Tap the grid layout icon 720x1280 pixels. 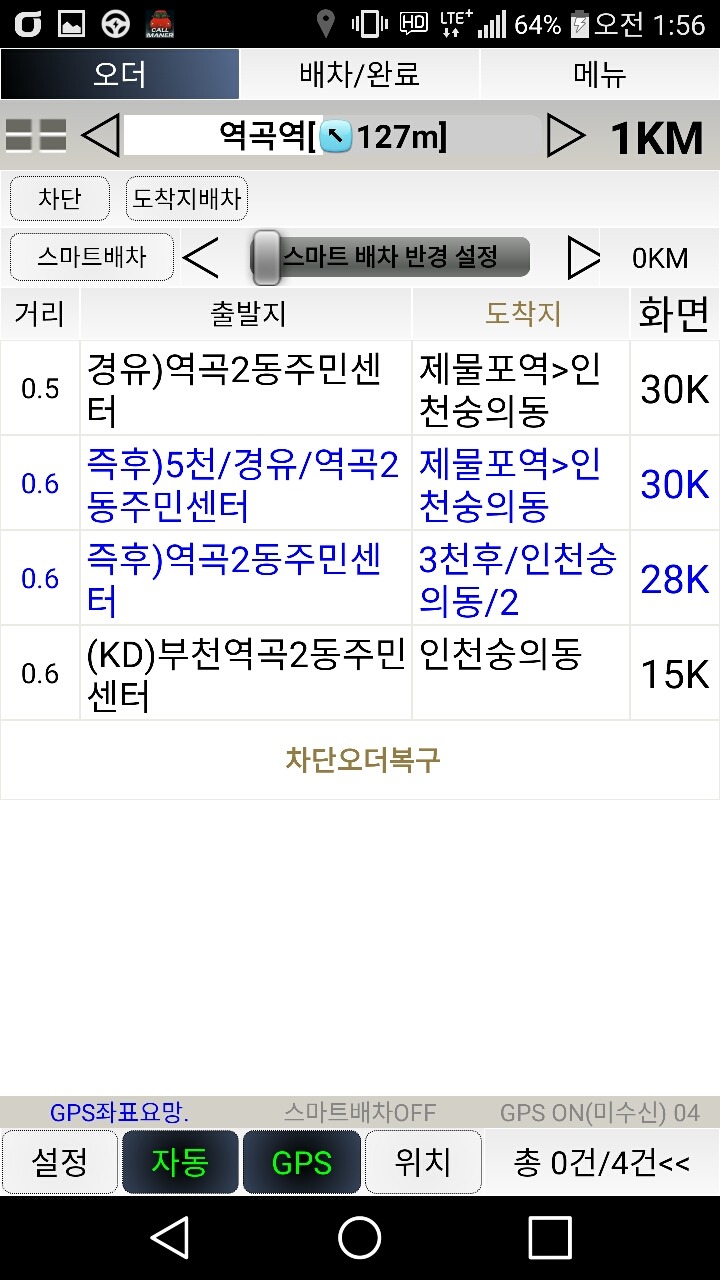36,135
